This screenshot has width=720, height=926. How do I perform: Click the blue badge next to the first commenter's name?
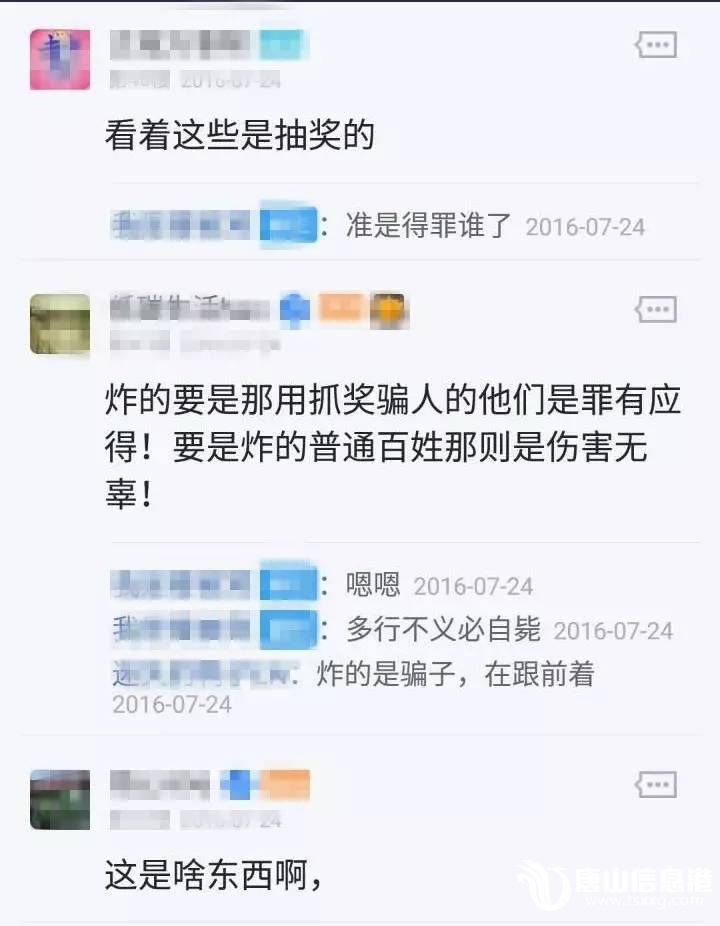pos(283,44)
